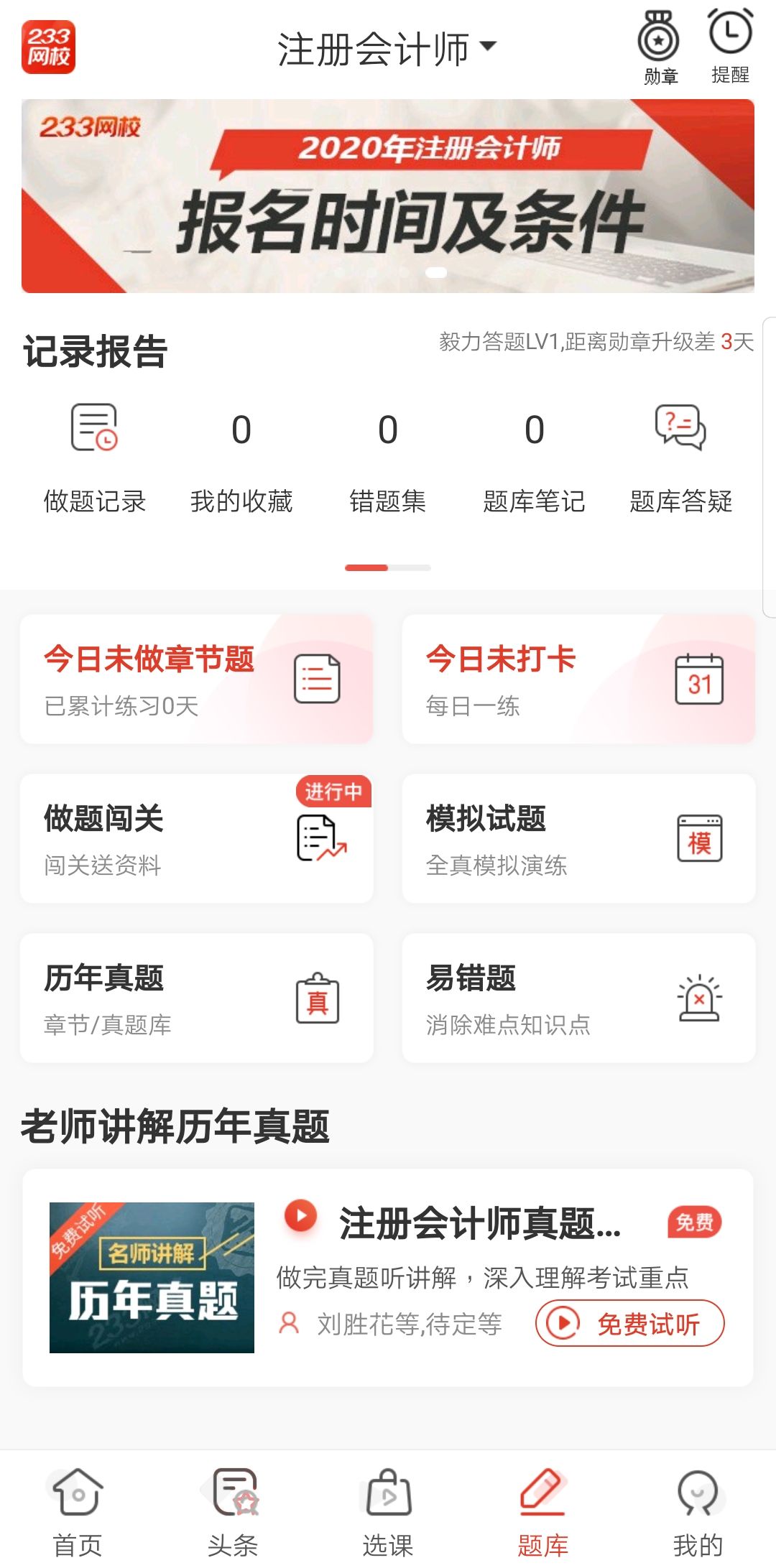Browse 历年真题 past papers
776x1568 pixels.
196,998
